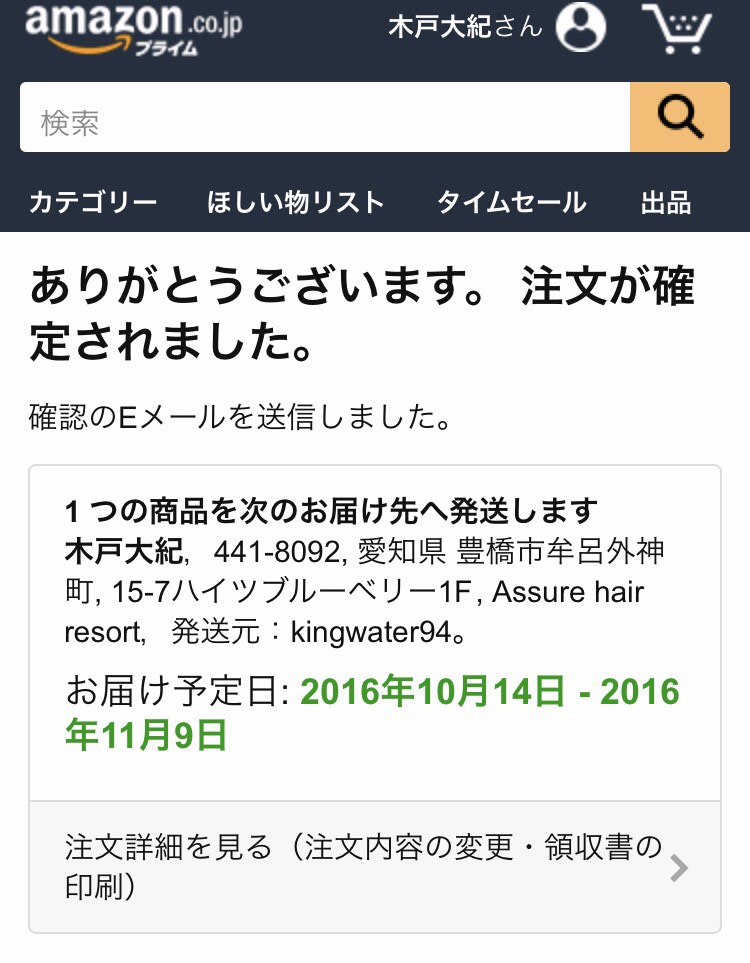
Task: Open the カテゴリー menu
Action: click(93, 202)
